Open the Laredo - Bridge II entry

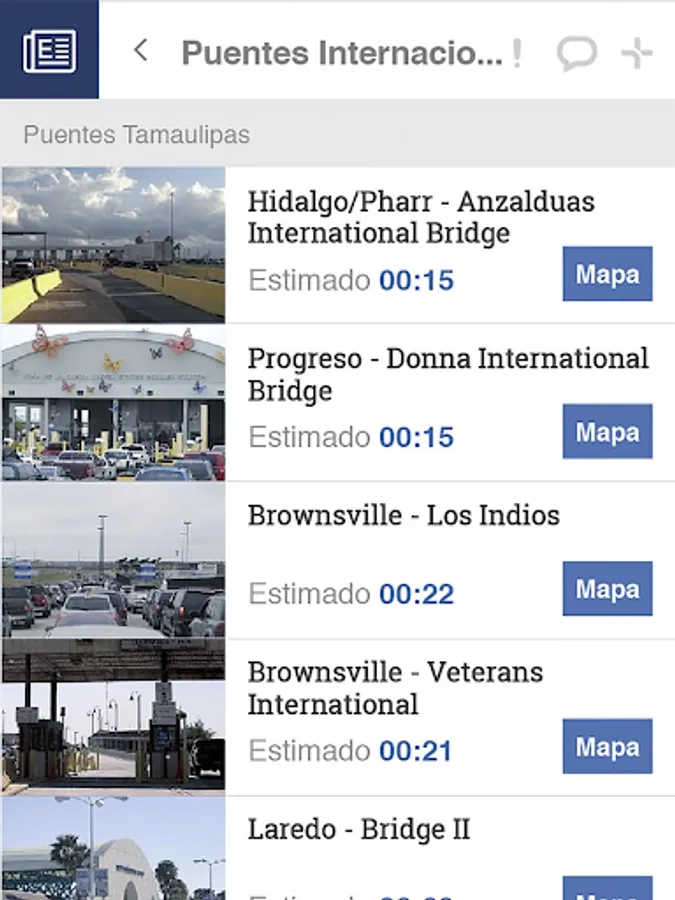pos(358,830)
